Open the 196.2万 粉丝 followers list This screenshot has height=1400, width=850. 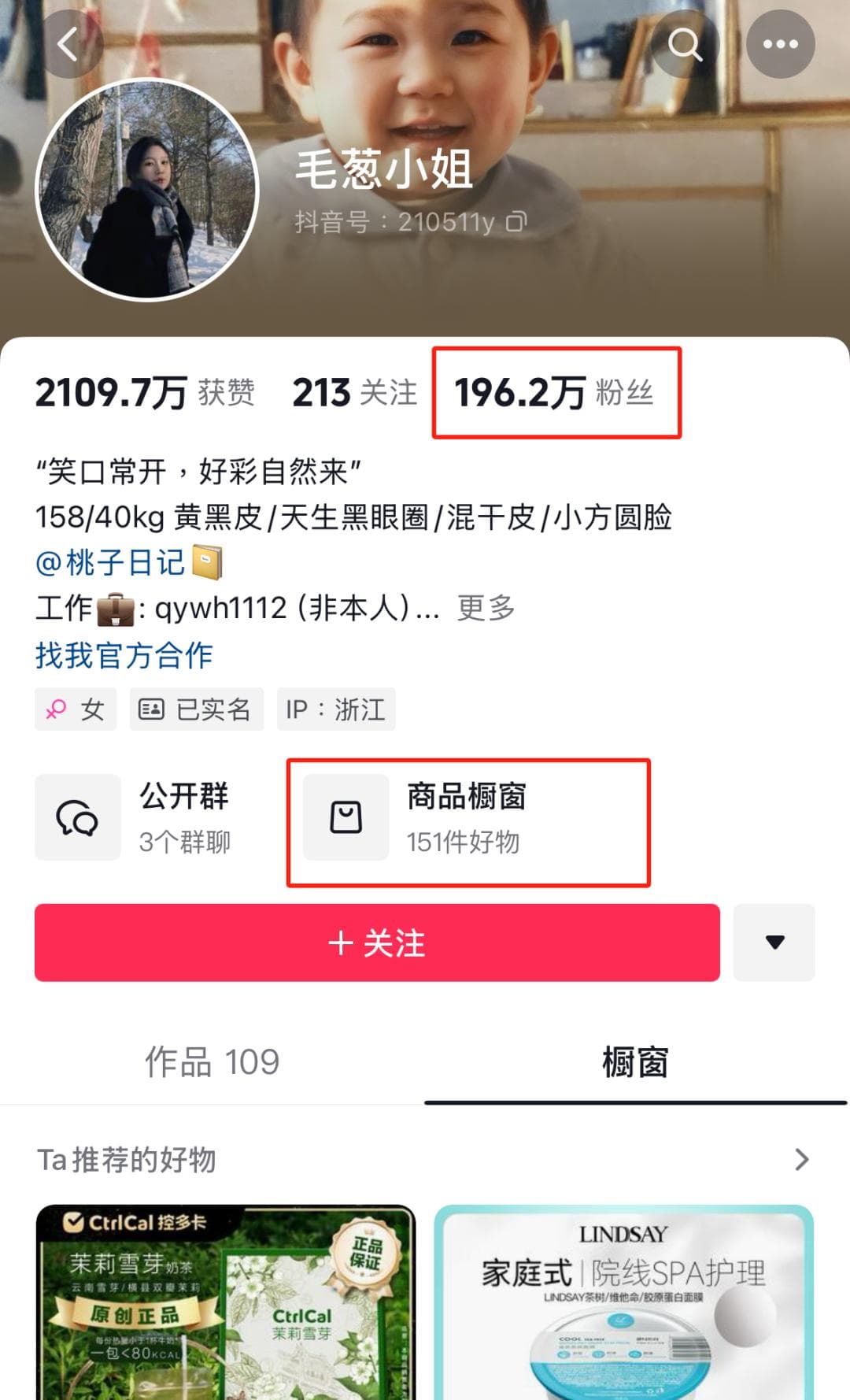click(x=554, y=392)
